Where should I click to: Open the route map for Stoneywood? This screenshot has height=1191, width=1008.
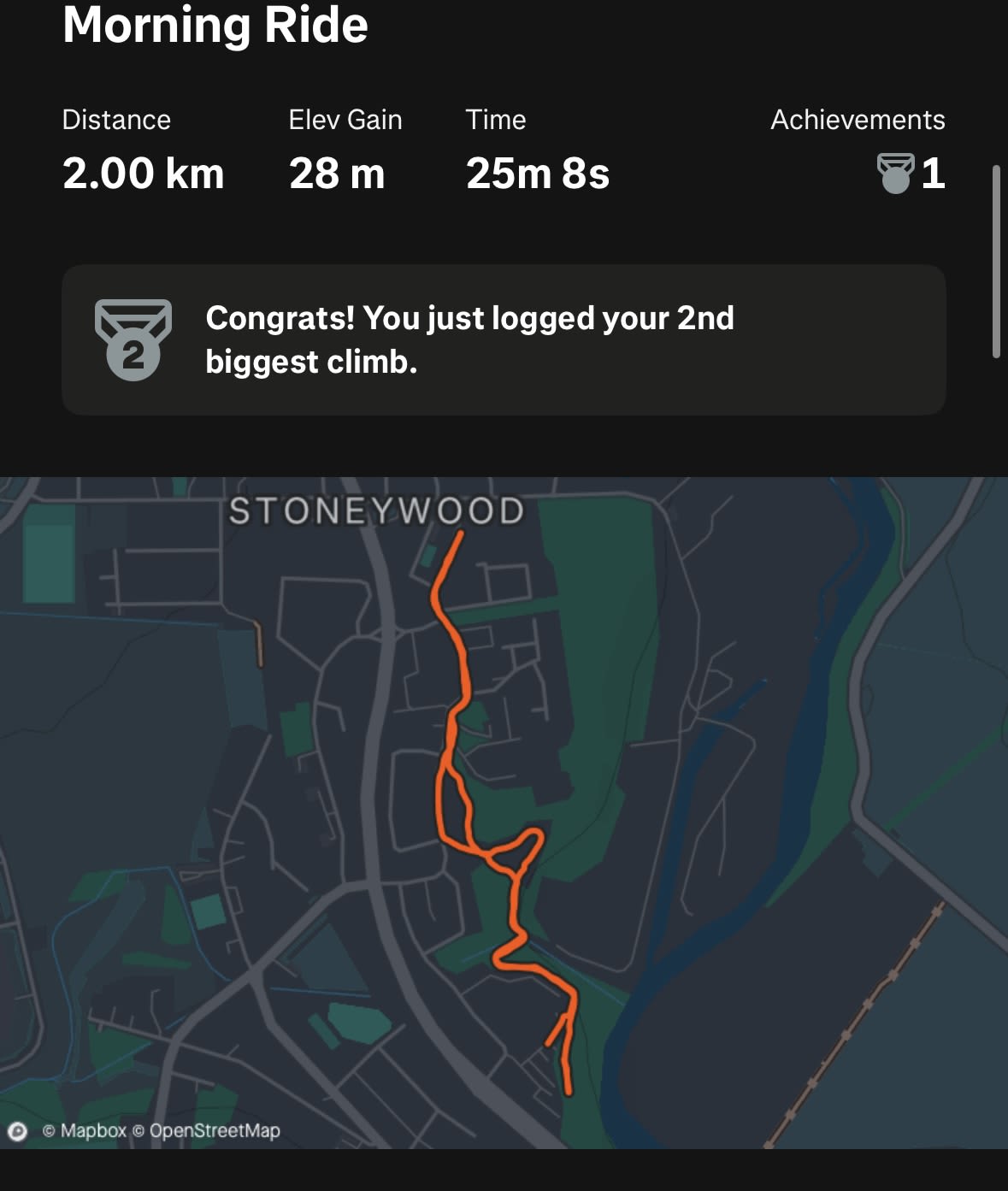[x=504, y=812]
